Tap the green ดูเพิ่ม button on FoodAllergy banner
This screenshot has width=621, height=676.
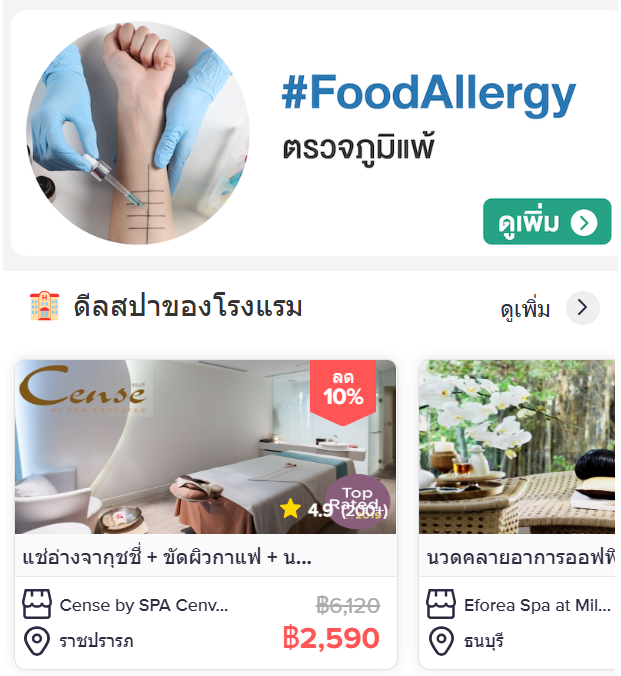point(547,222)
